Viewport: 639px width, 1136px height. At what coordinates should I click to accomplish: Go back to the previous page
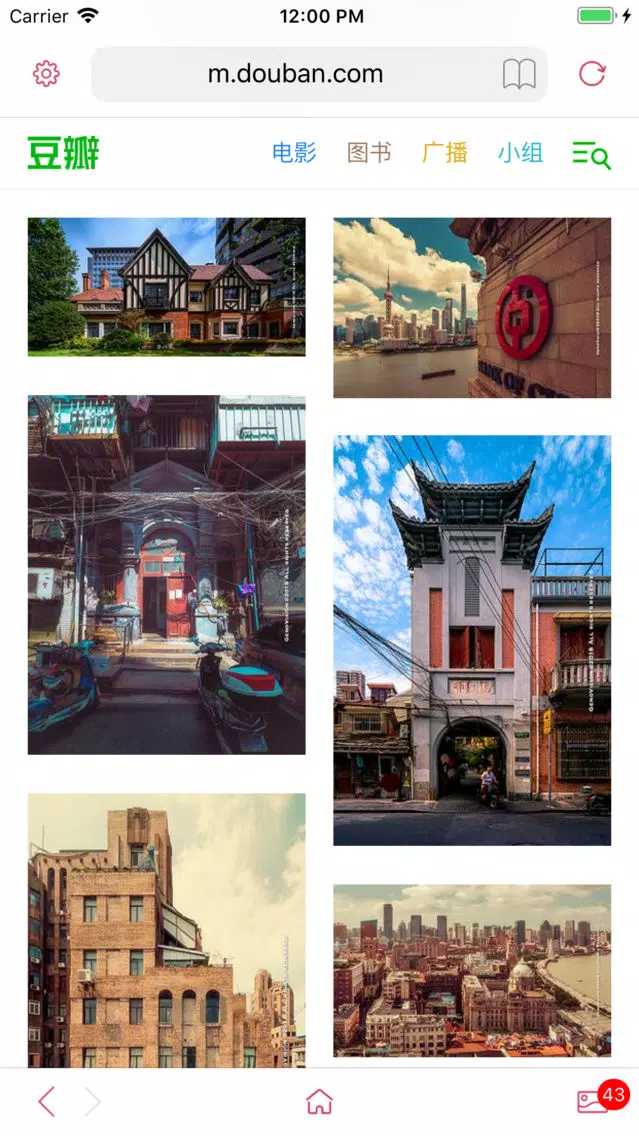[x=46, y=1101]
